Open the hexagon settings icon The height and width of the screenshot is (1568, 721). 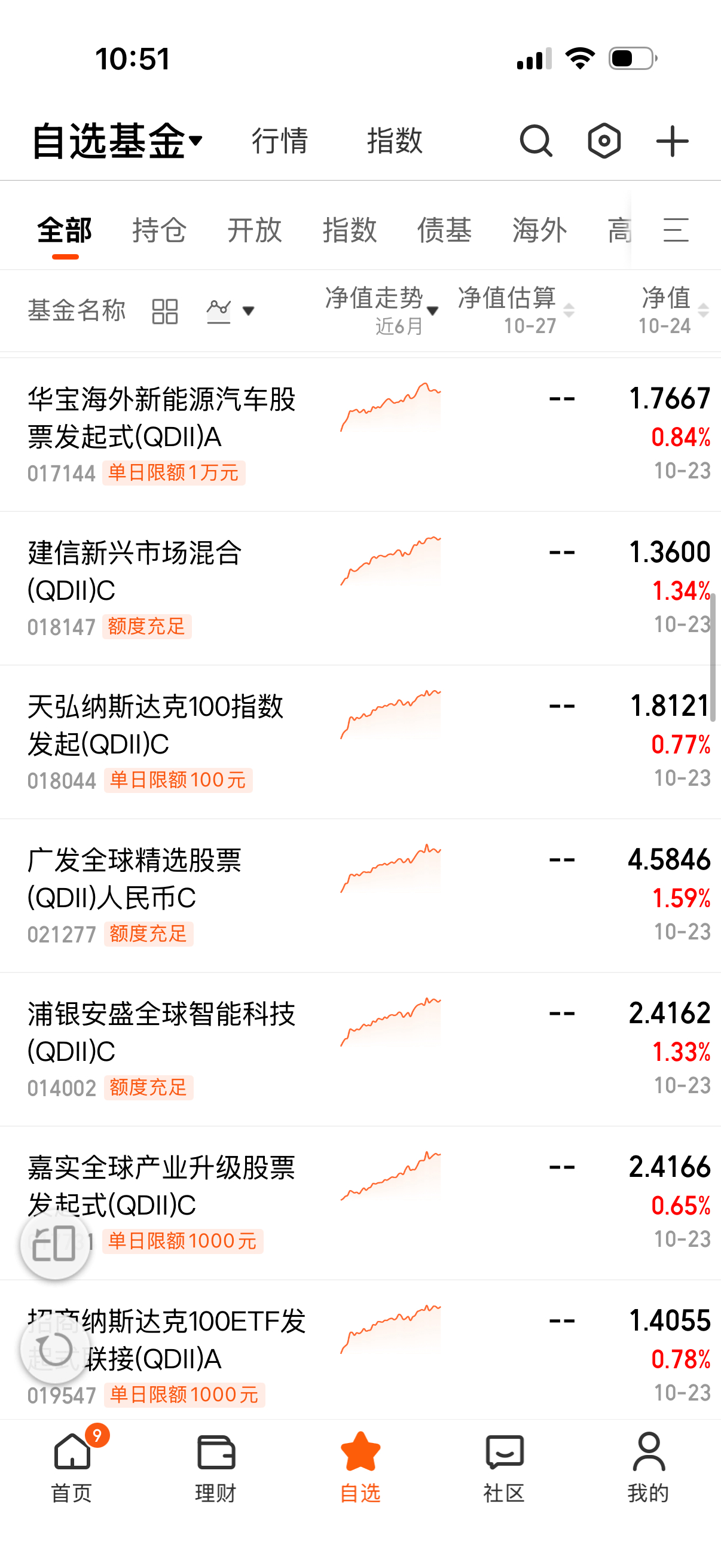point(604,141)
